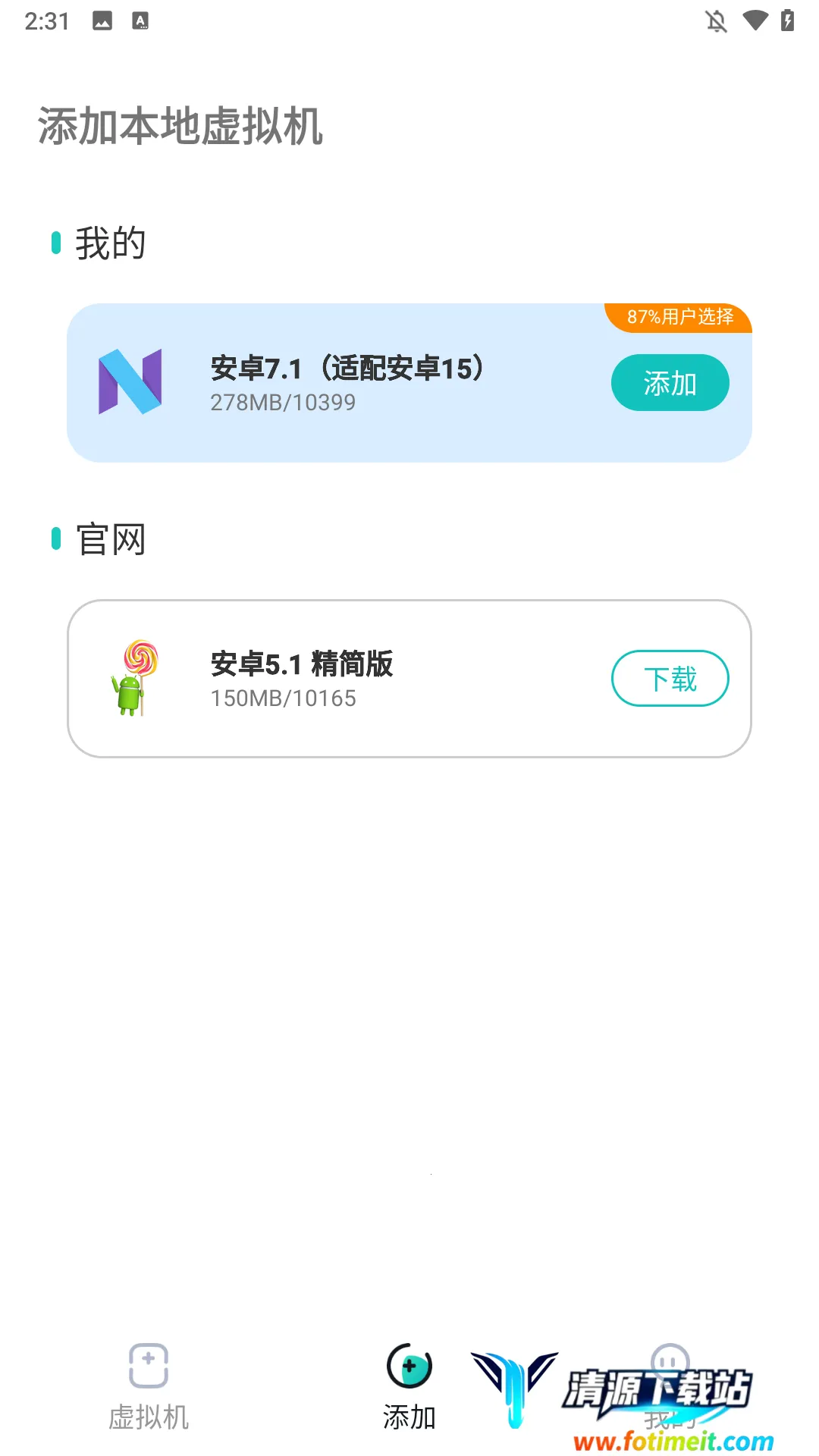The image size is (819, 1456).
Task: Tap the 150MB/10165 size progress text
Action: click(x=284, y=698)
